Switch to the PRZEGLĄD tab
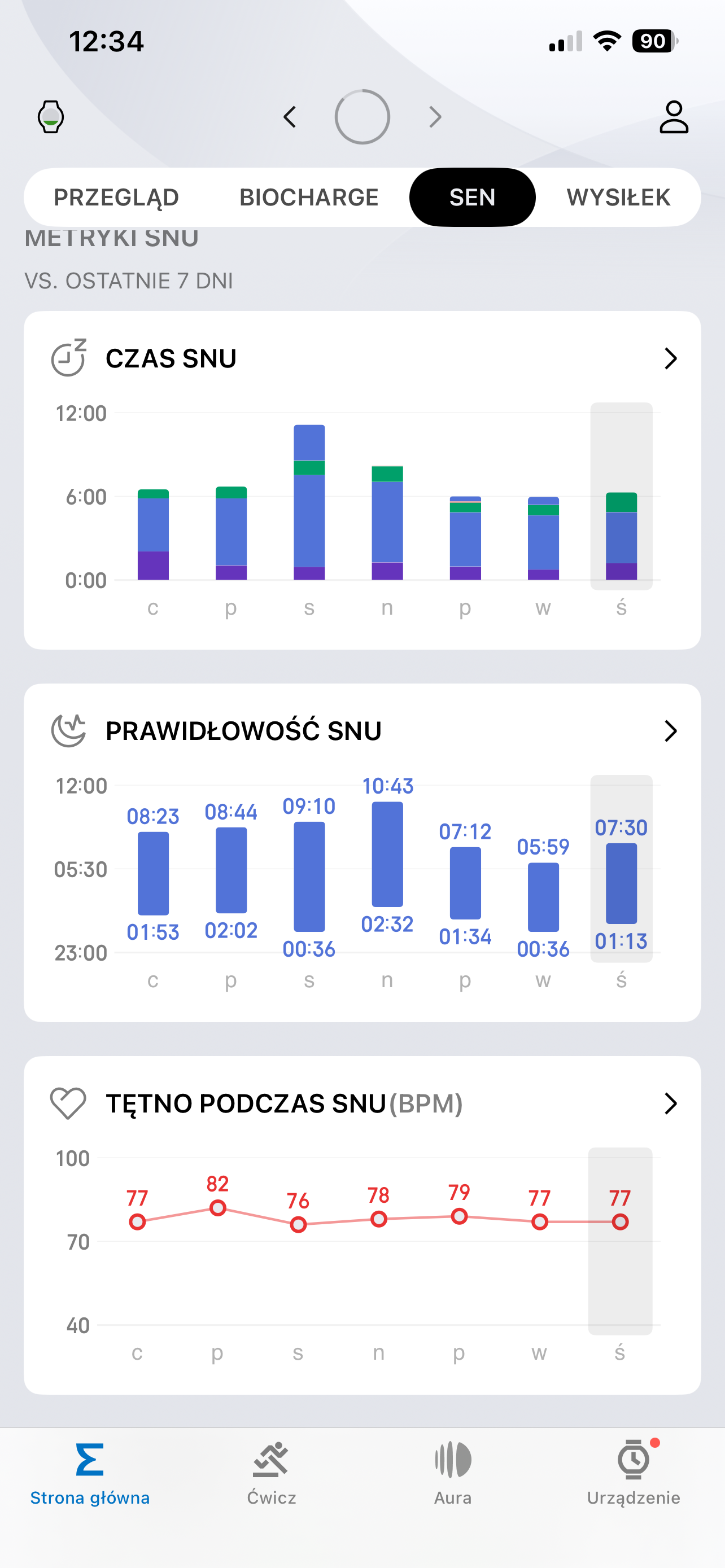The width and height of the screenshot is (725, 1568). [x=116, y=198]
